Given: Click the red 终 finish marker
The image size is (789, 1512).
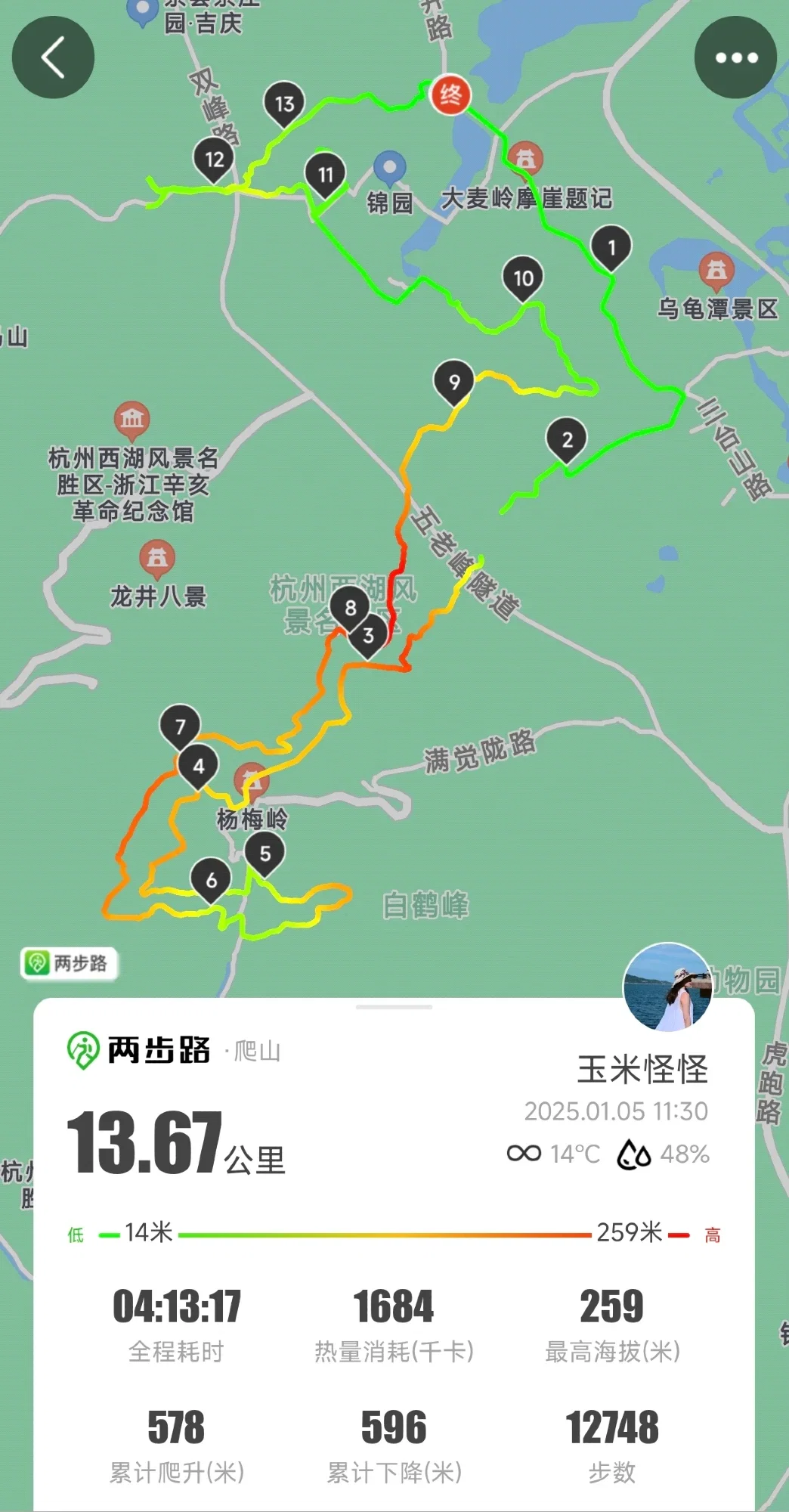Looking at the screenshot, I should pos(451,95).
